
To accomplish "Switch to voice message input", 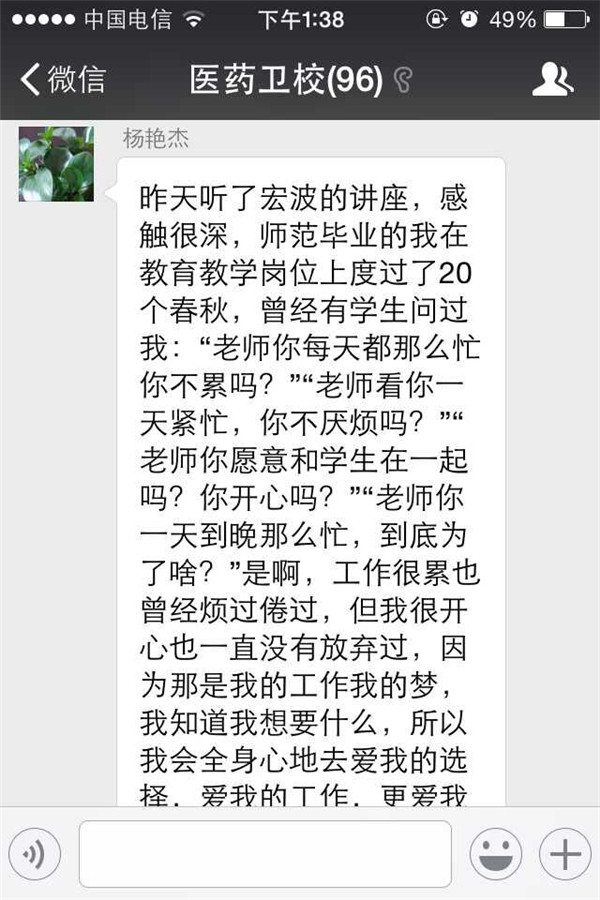I will coord(35,854).
